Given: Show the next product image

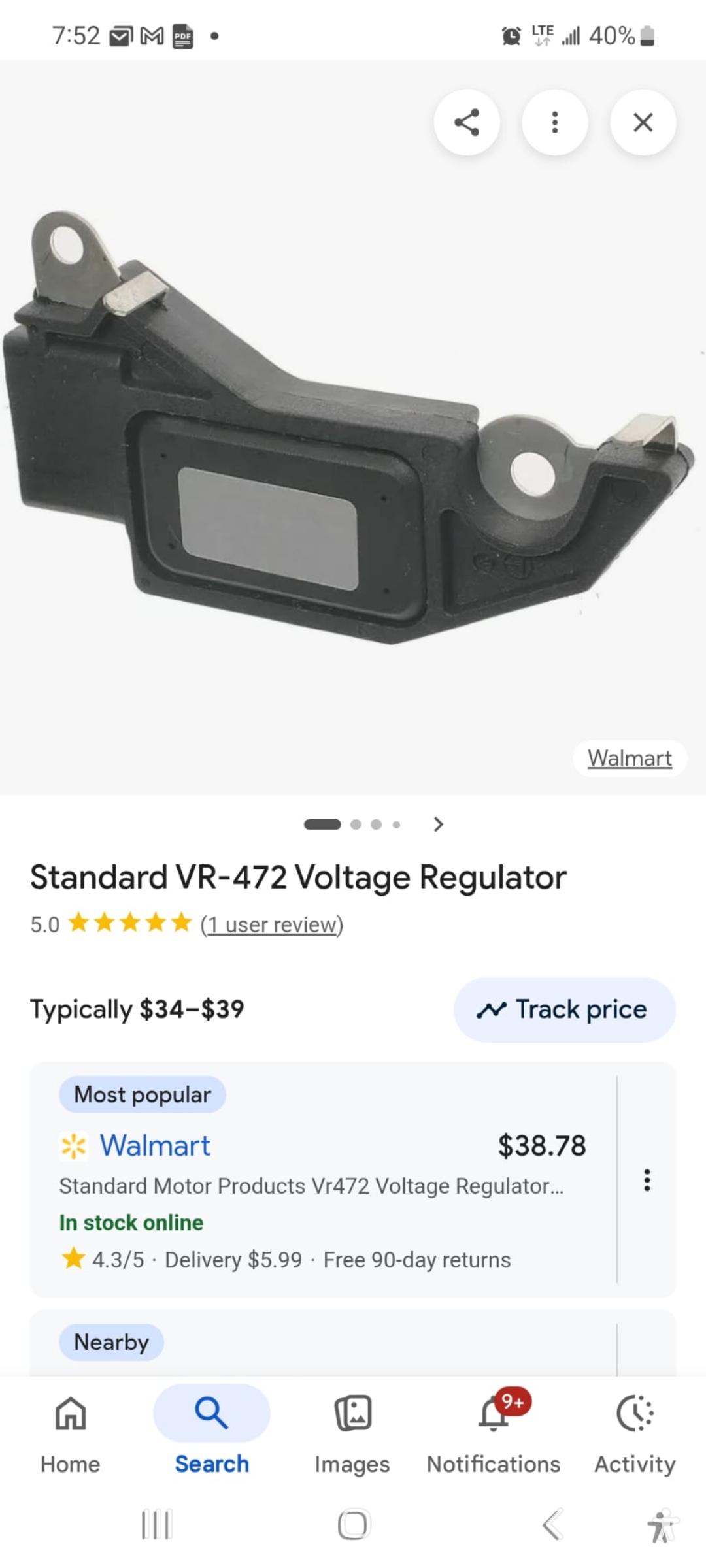Looking at the screenshot, I should 439,825.
